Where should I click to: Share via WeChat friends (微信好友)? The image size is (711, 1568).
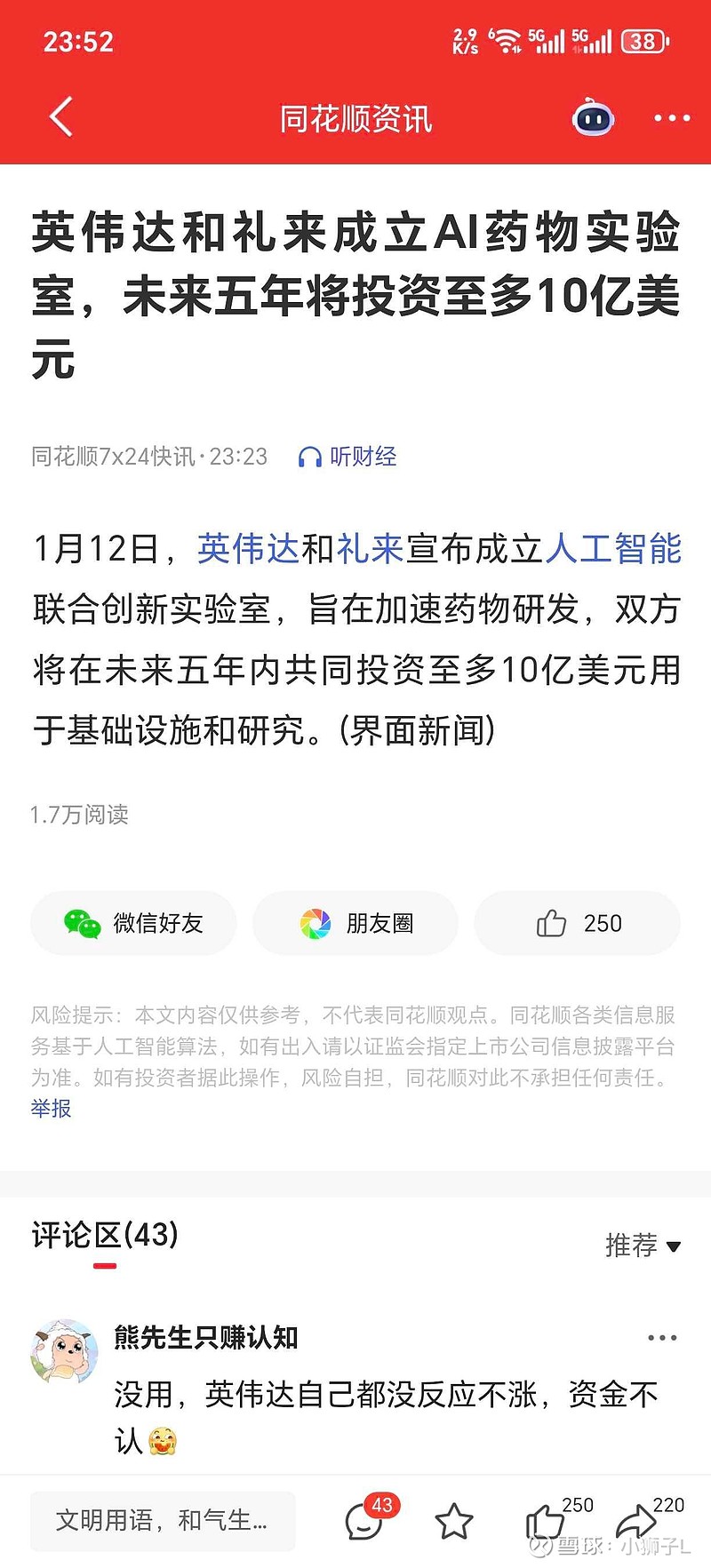coord(133,923)
